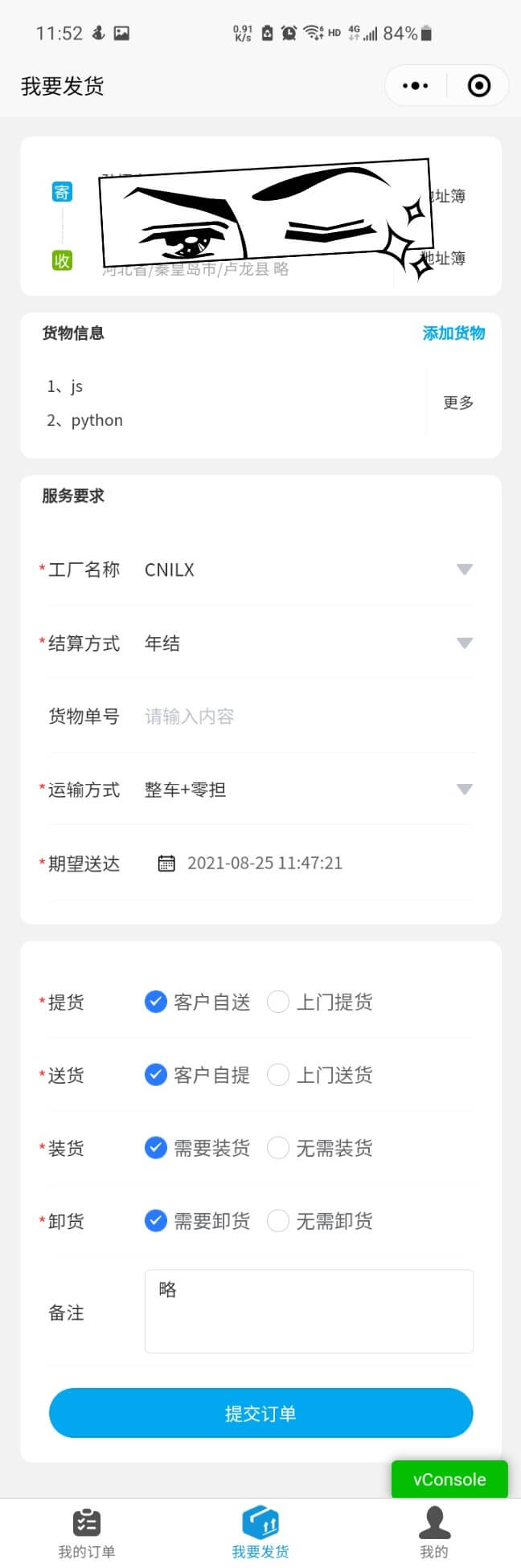This screenshot has height=1568, width=521.
Task: Open the mini program more-options menu
Action: pyautogui.click(x=416, y=86)
